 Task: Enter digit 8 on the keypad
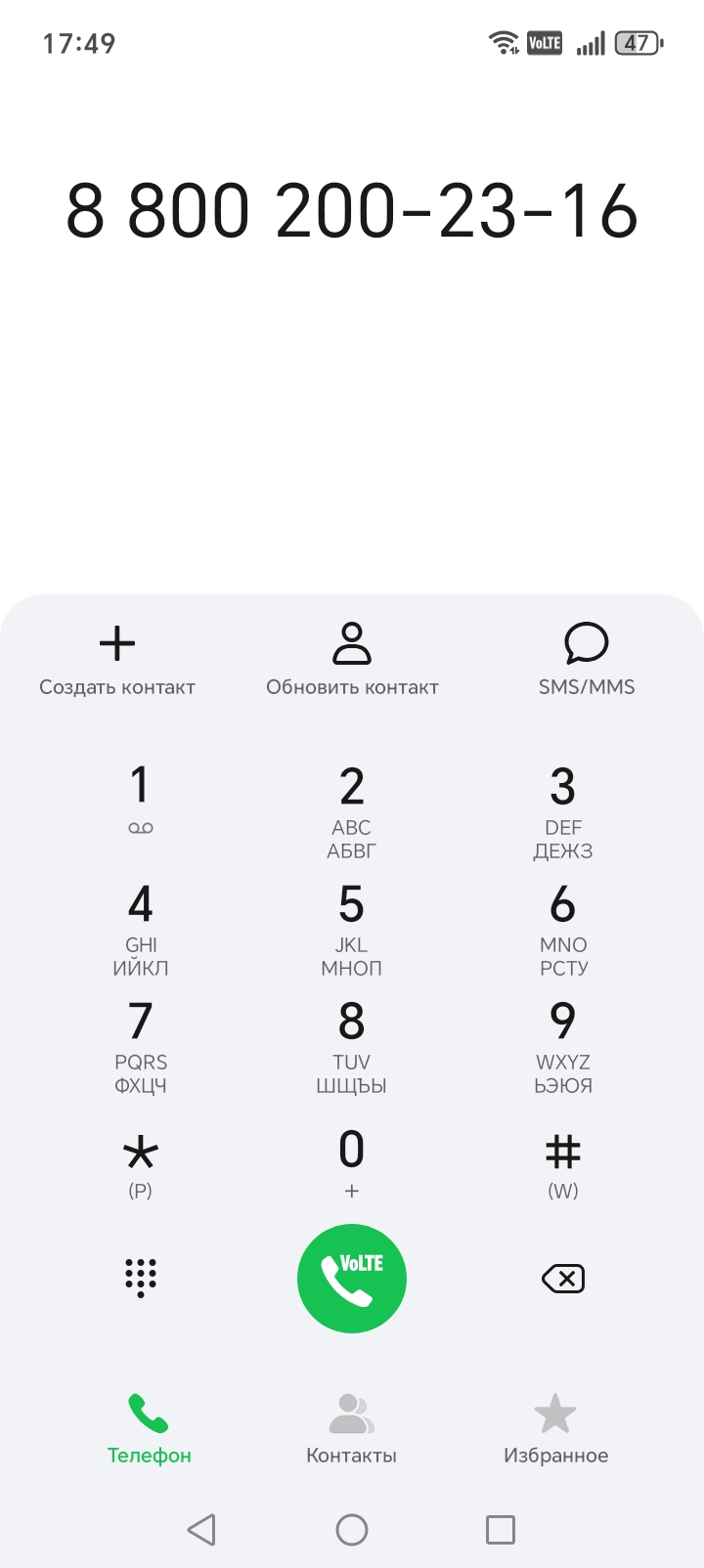[352, 1044]
